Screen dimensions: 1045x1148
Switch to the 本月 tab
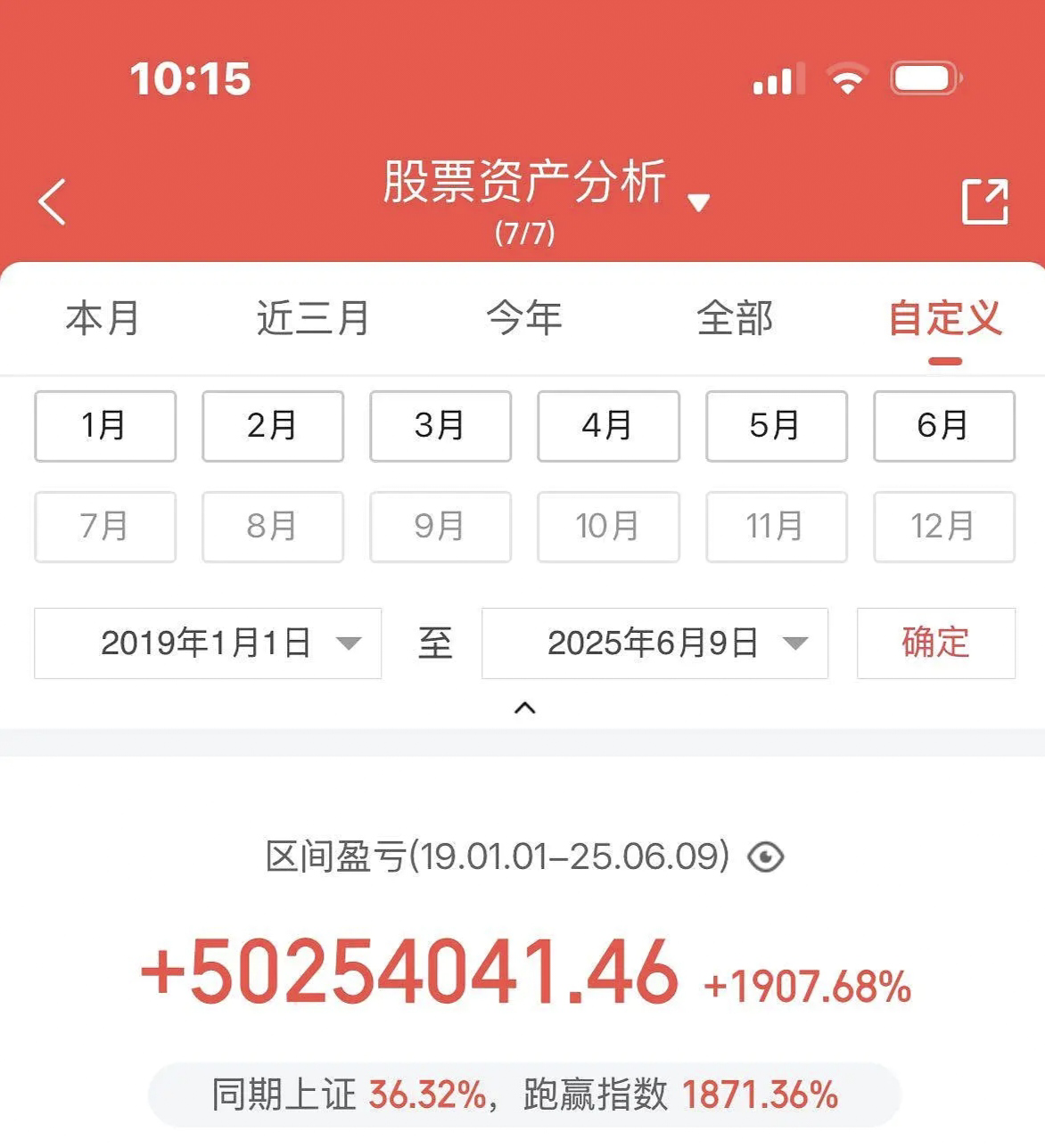pos(103,318)
